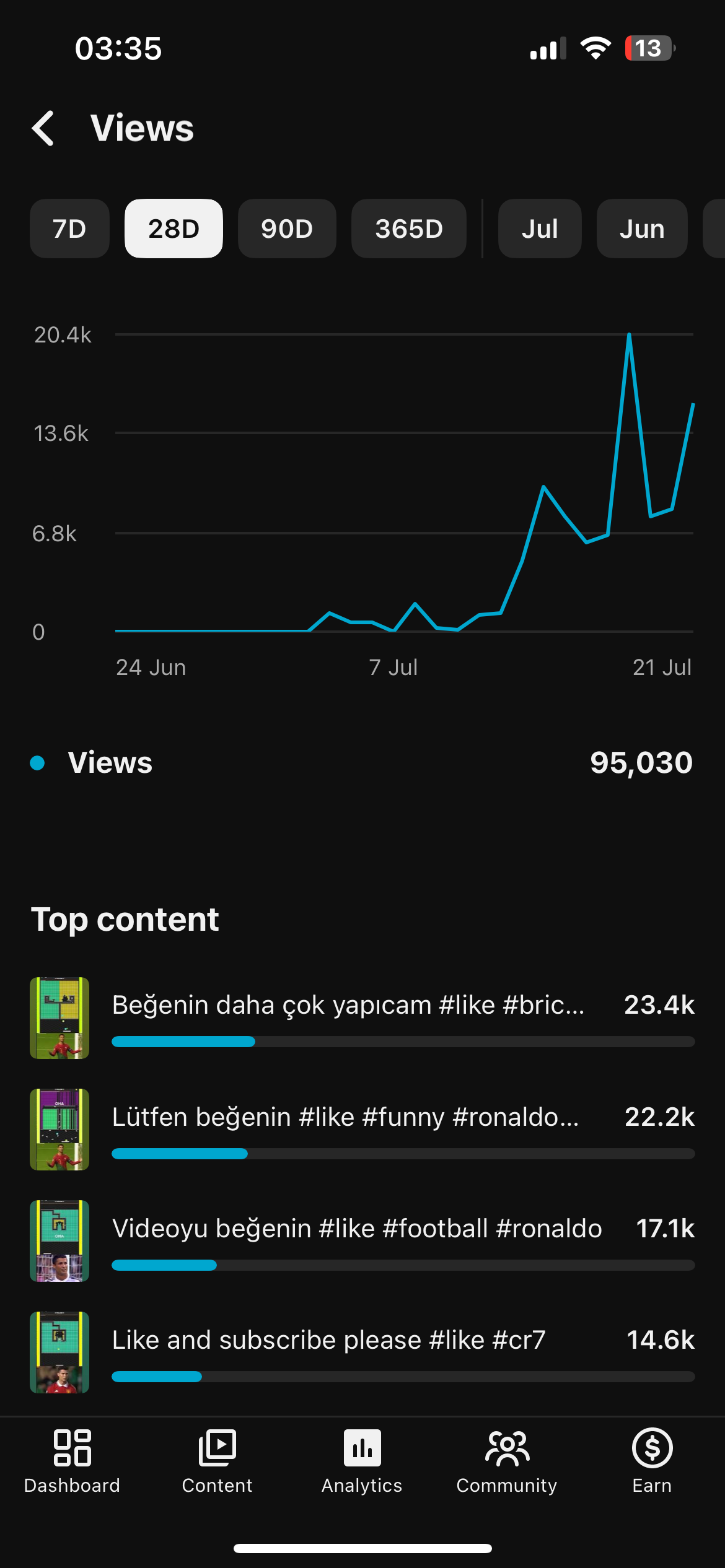Open 'Videoyu beğenin #like #football' video
Image resolution: width=725 pixels, height=1568 pixels.
(362, 1241)
